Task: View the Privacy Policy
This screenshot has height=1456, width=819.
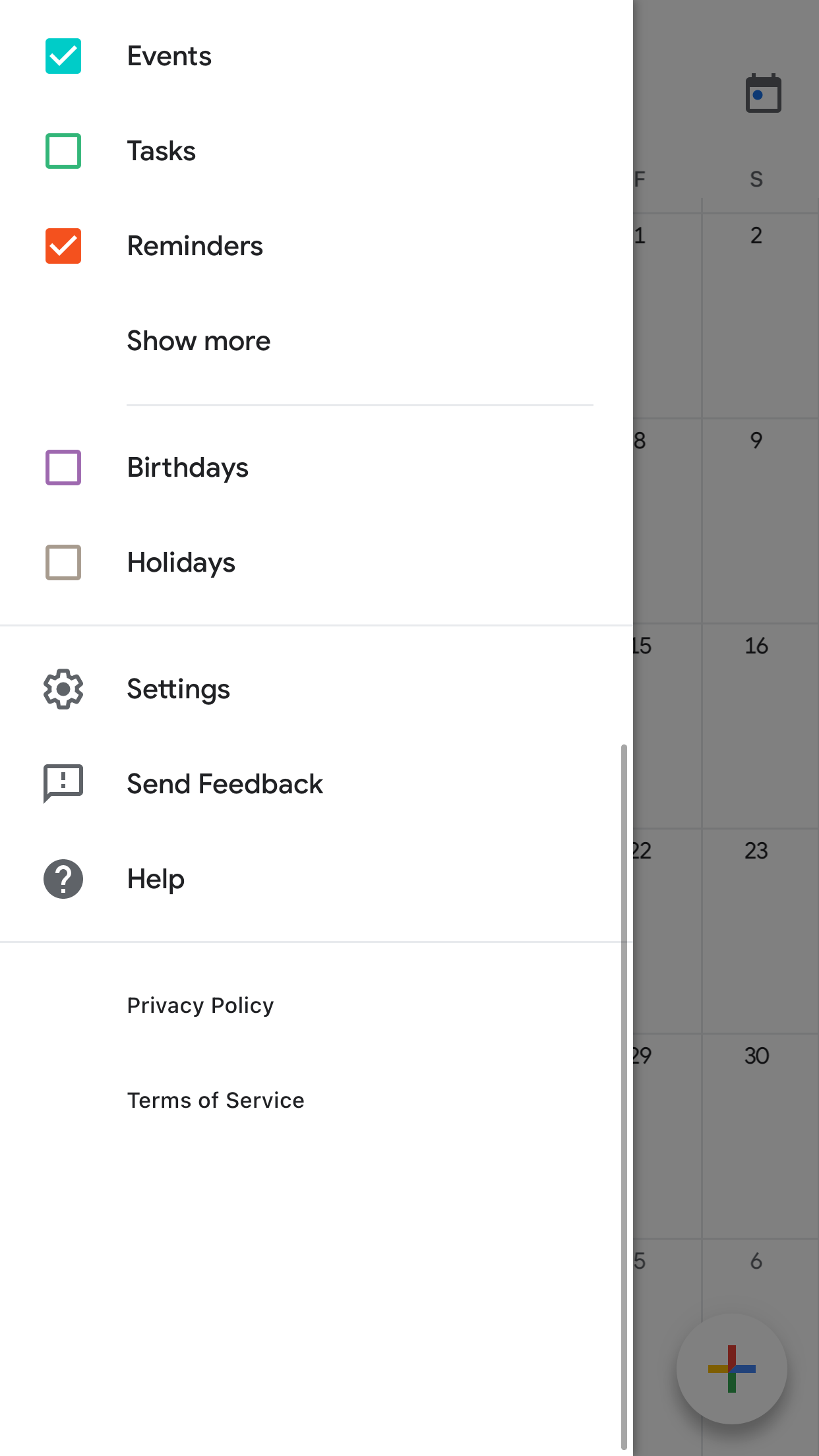Action: 200,1006
